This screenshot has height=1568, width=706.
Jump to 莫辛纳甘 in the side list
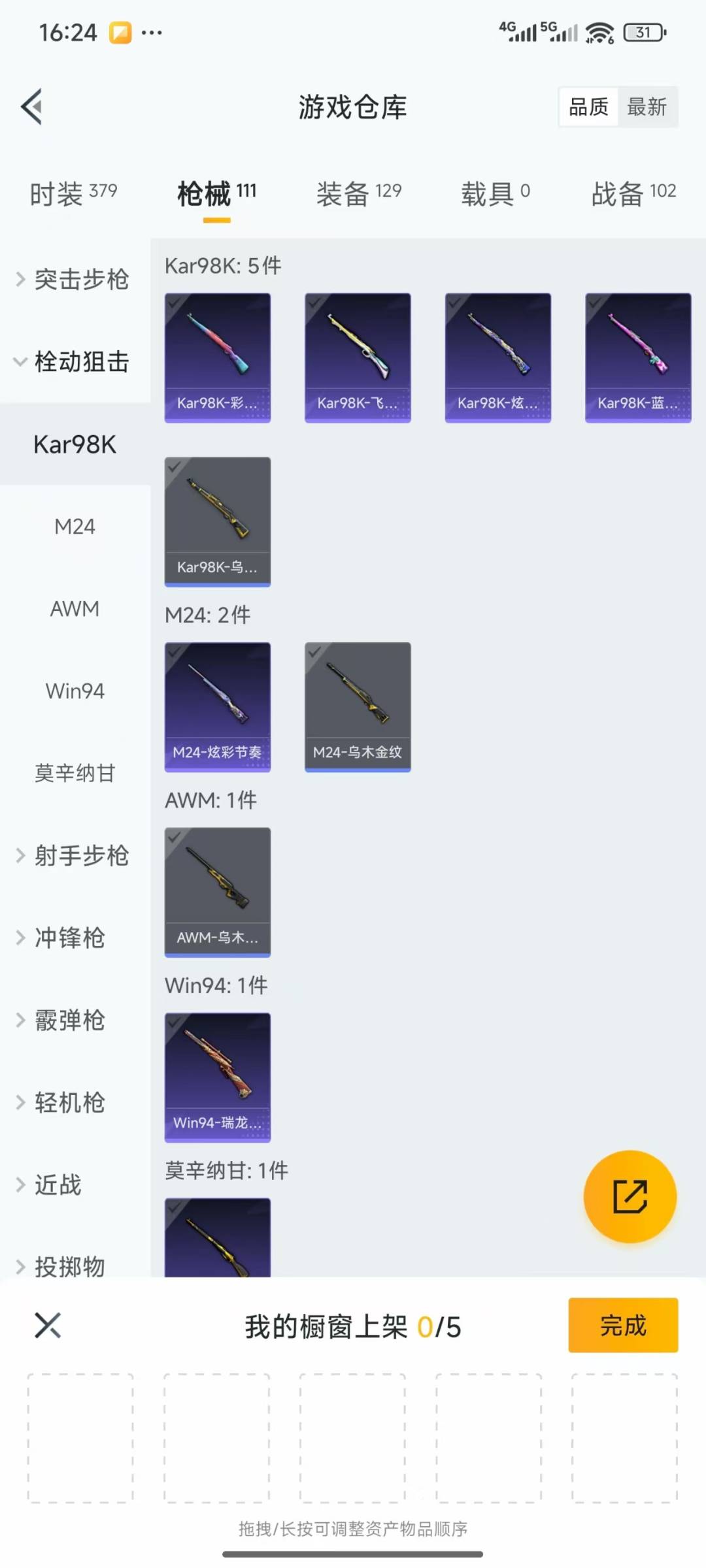pos(75,773)
